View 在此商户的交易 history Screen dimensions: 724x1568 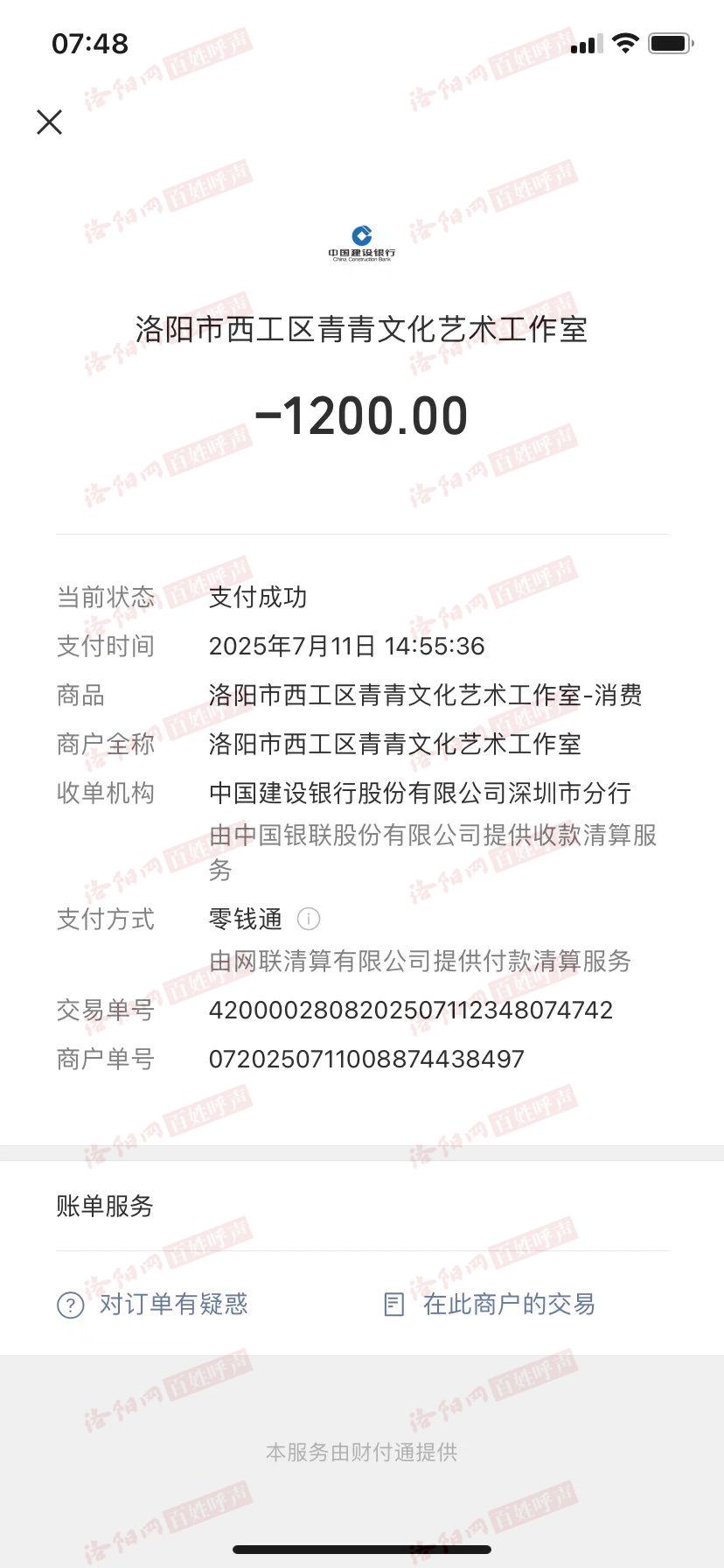coord(490,1305)
